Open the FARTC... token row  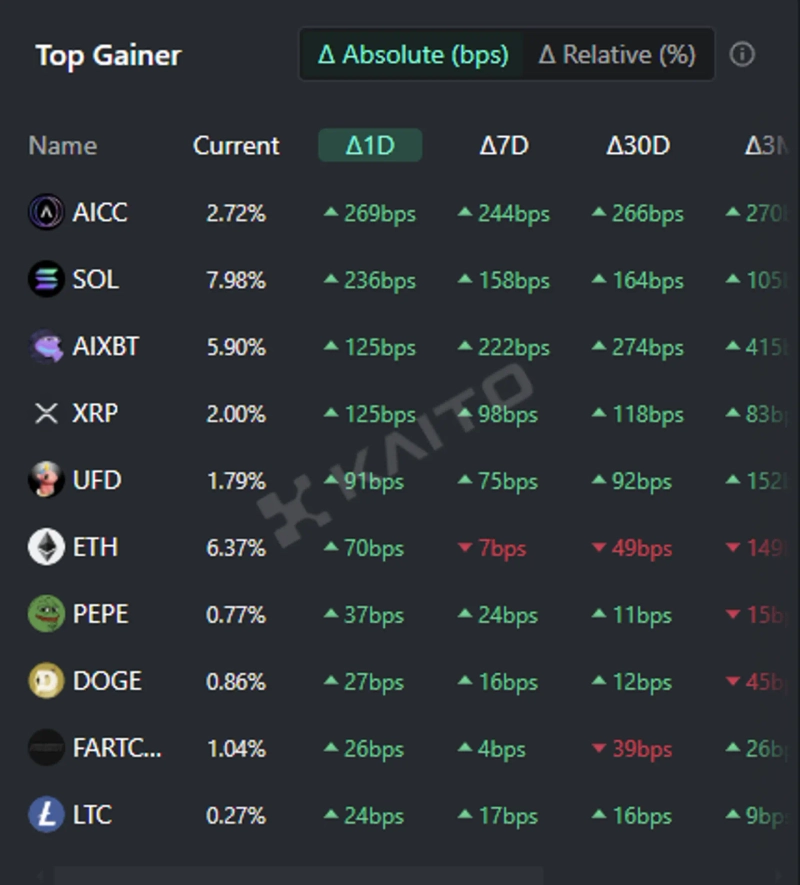[116, 748]
